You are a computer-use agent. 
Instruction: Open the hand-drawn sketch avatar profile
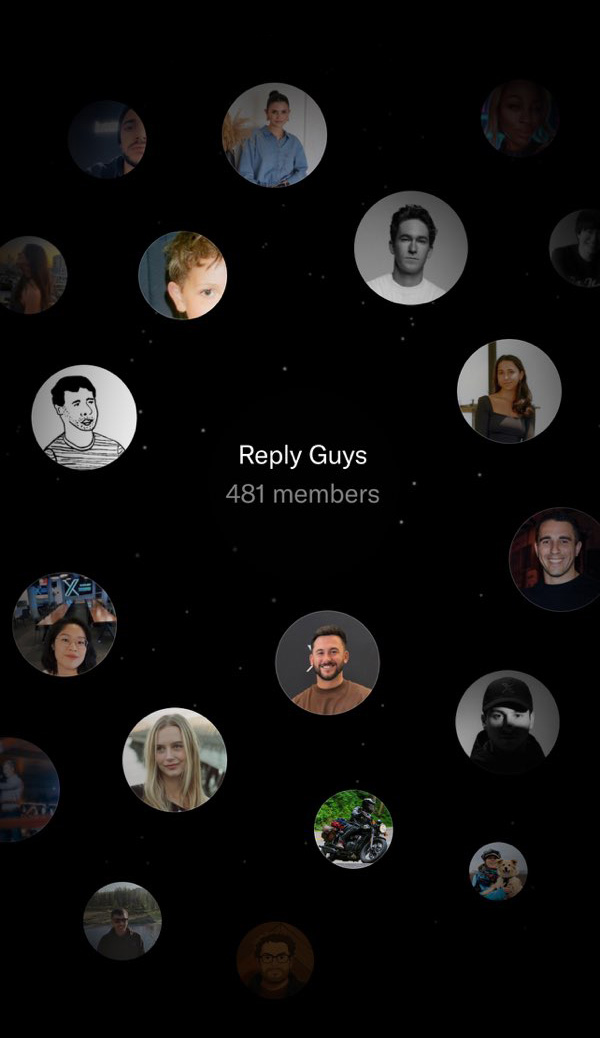pos(84,417)
